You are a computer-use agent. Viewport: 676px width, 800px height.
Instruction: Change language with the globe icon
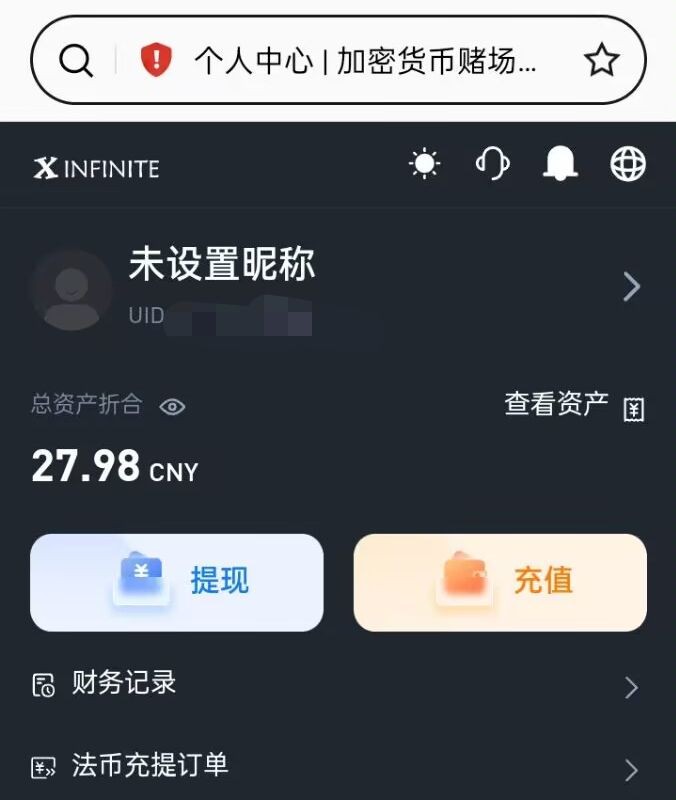(x=628, y=164)
